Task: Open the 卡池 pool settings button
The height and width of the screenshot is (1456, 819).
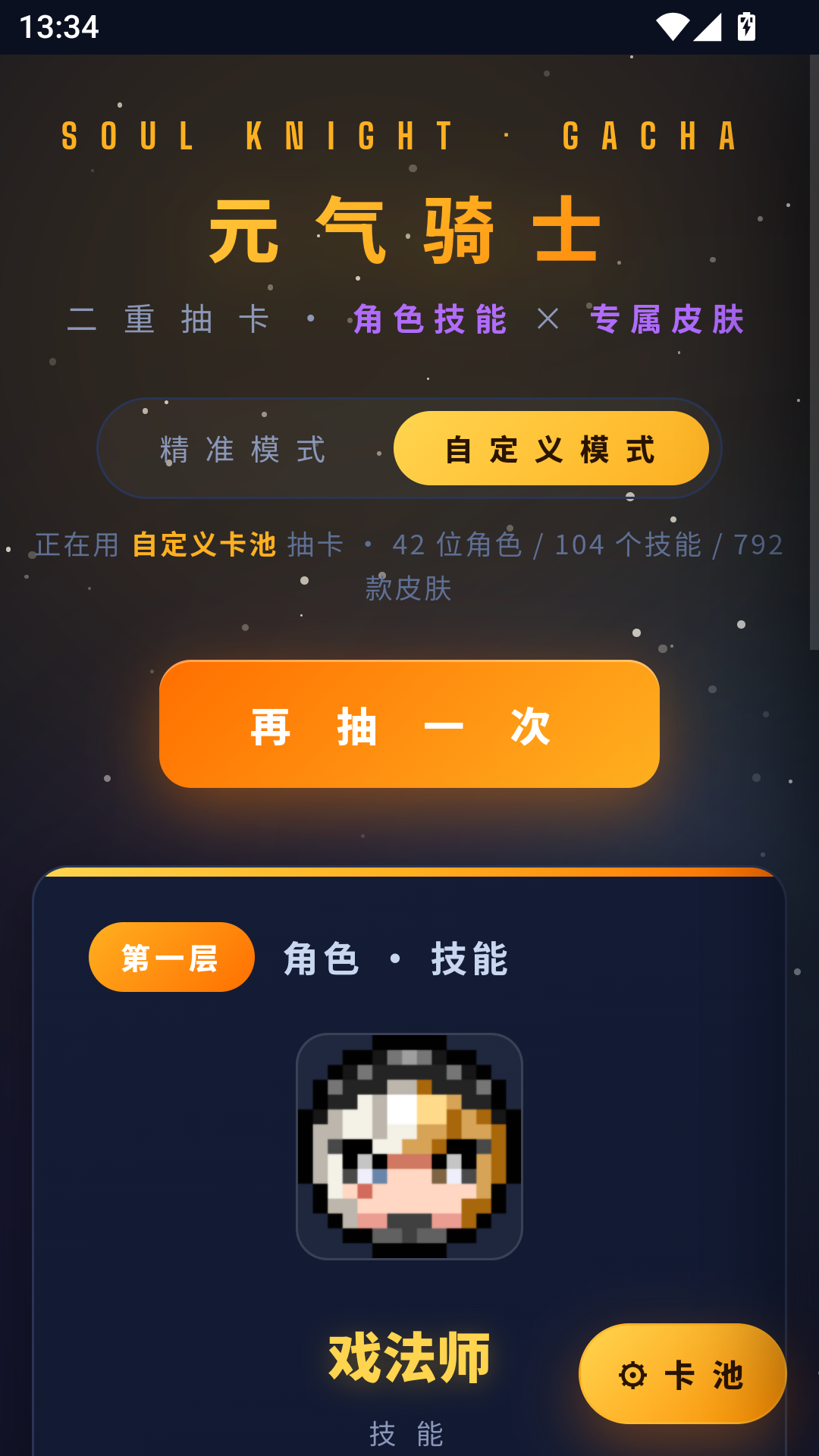Action: pos(682,1374)
